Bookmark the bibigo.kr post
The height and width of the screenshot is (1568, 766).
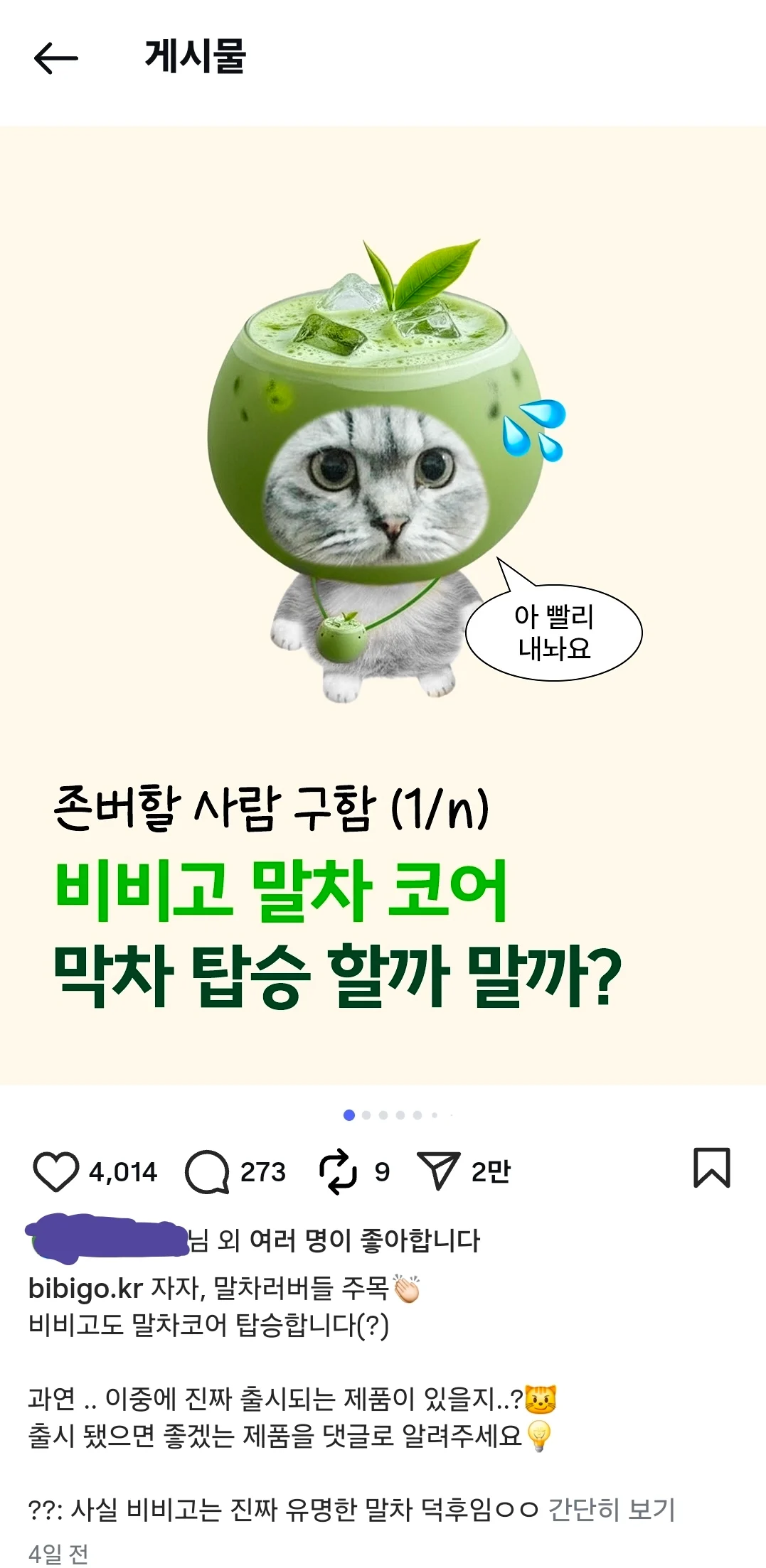point(711,1168)
